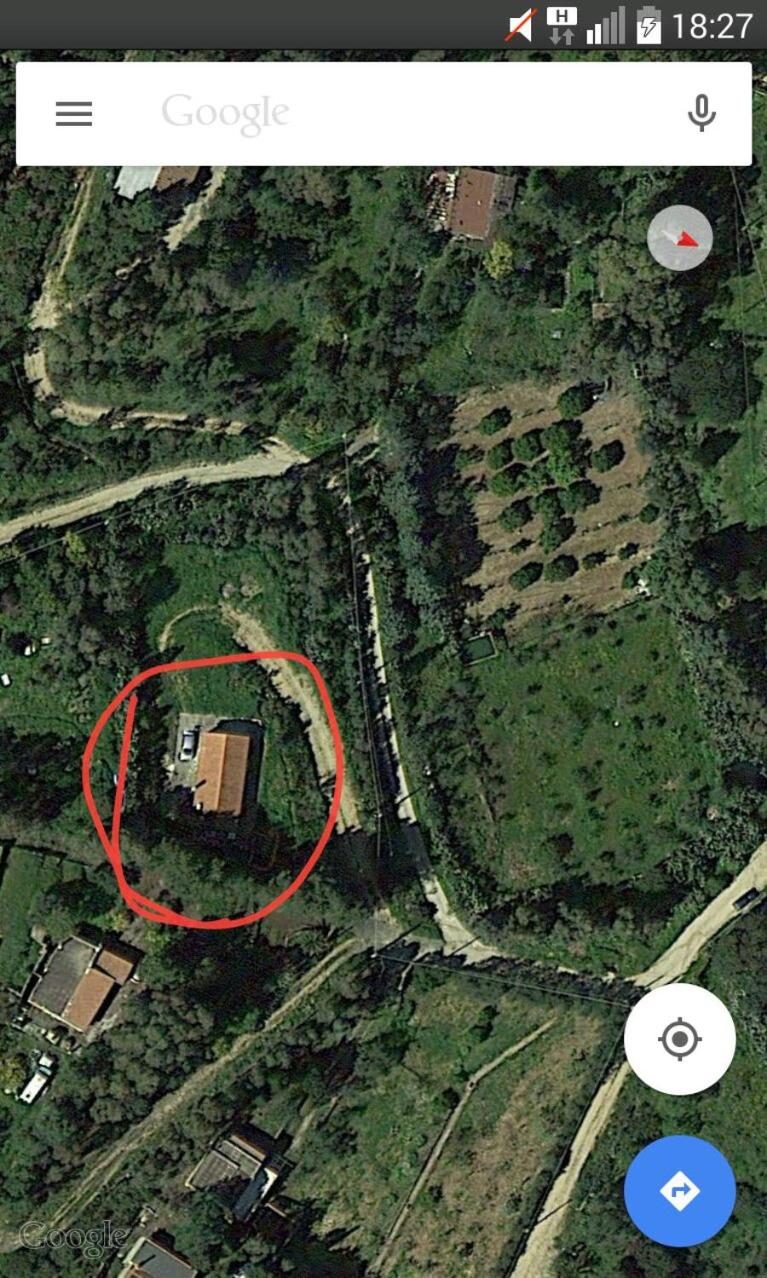Start voice search with the microphone
The width and height of the screenshot is (767, 1278).
(x=702, y=114)
